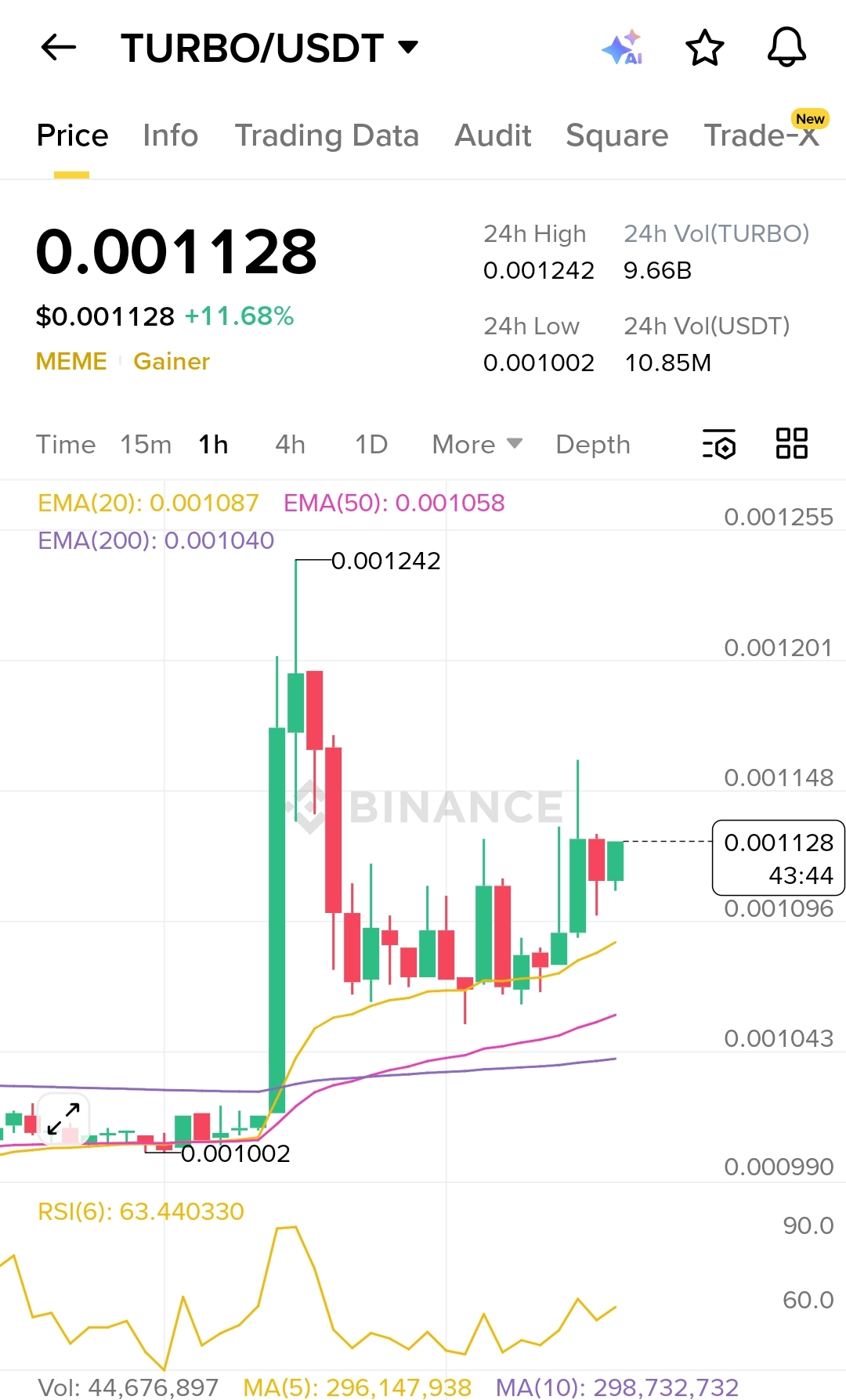Switch to the Info tab
846x1400 pixels.
tap(170, 135)
